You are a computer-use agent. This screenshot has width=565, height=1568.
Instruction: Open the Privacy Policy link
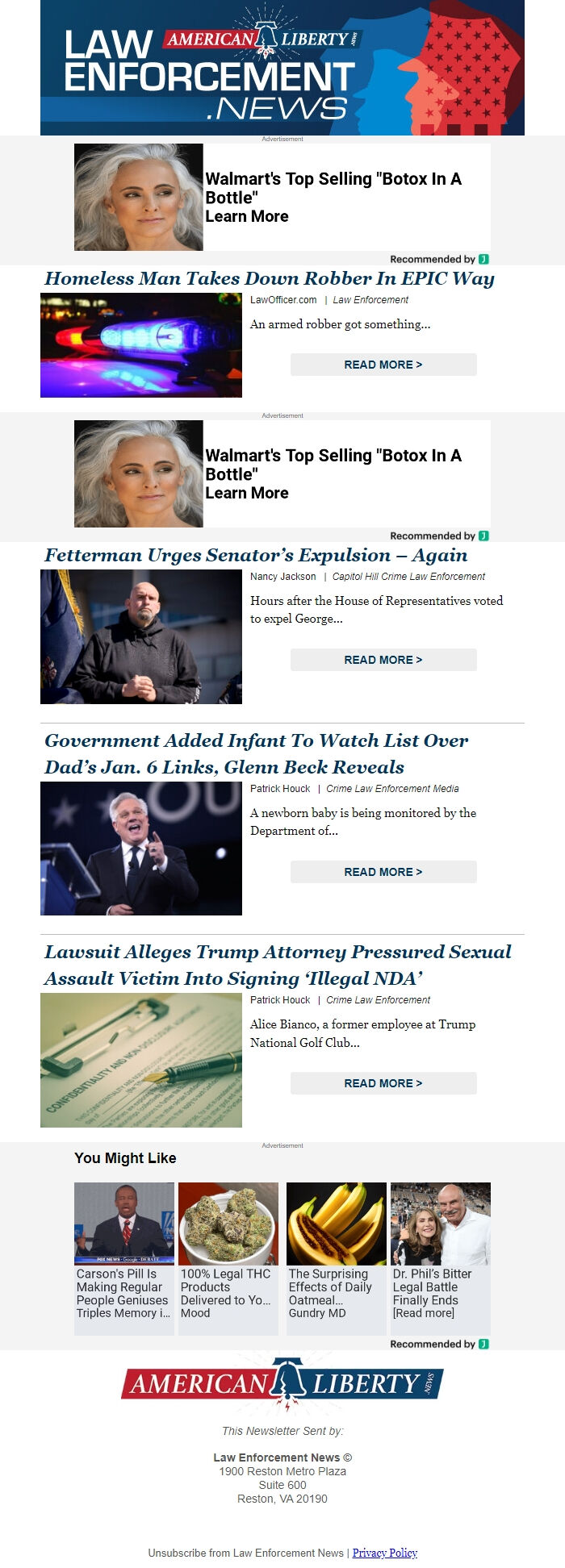pos(384,1553)
